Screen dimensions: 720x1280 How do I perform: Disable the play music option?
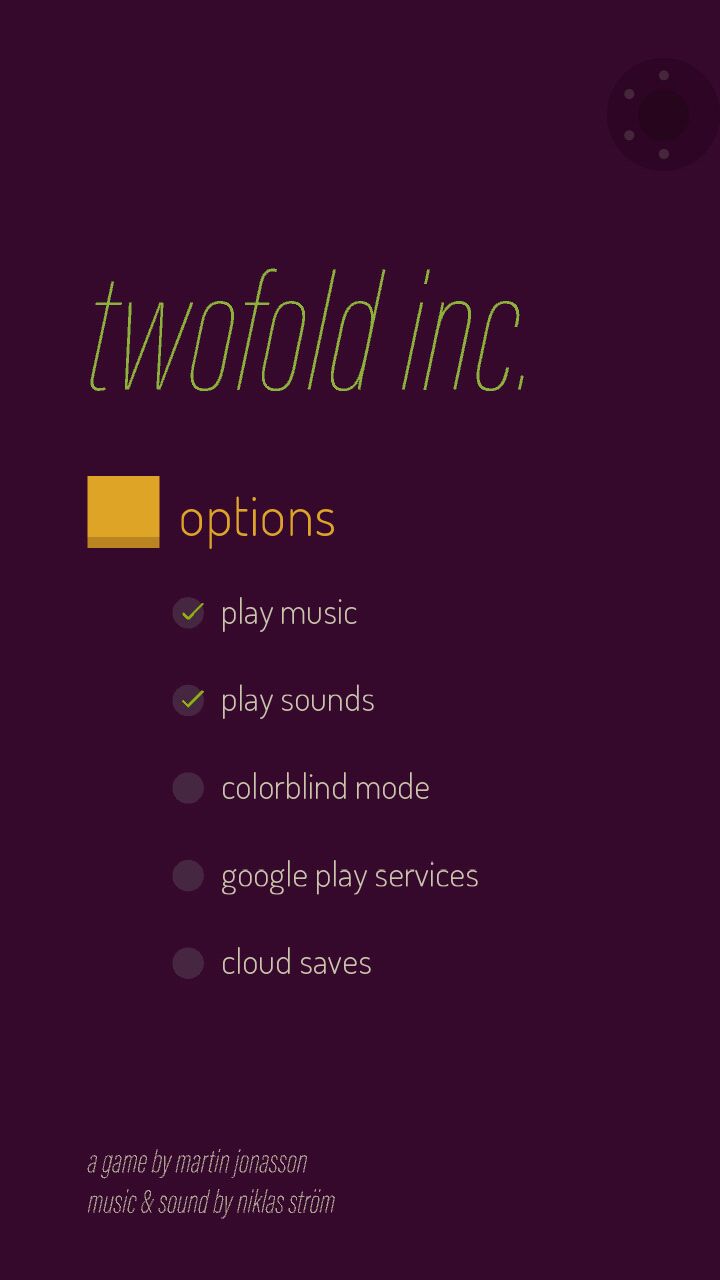[188, 613]
